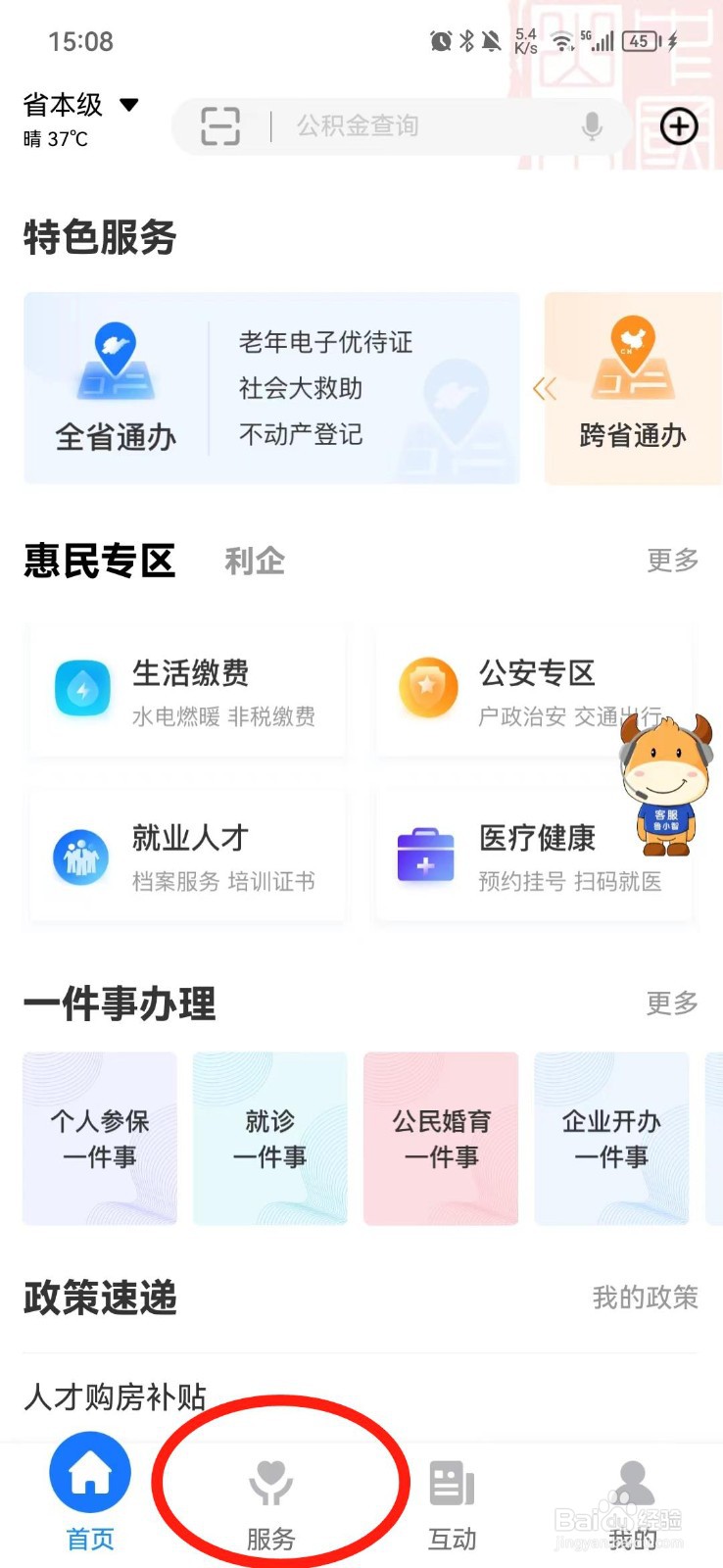Click the 互动 interaction icon
The width and height of the screenshot is (723, 1568).
tap(452, 1483)
